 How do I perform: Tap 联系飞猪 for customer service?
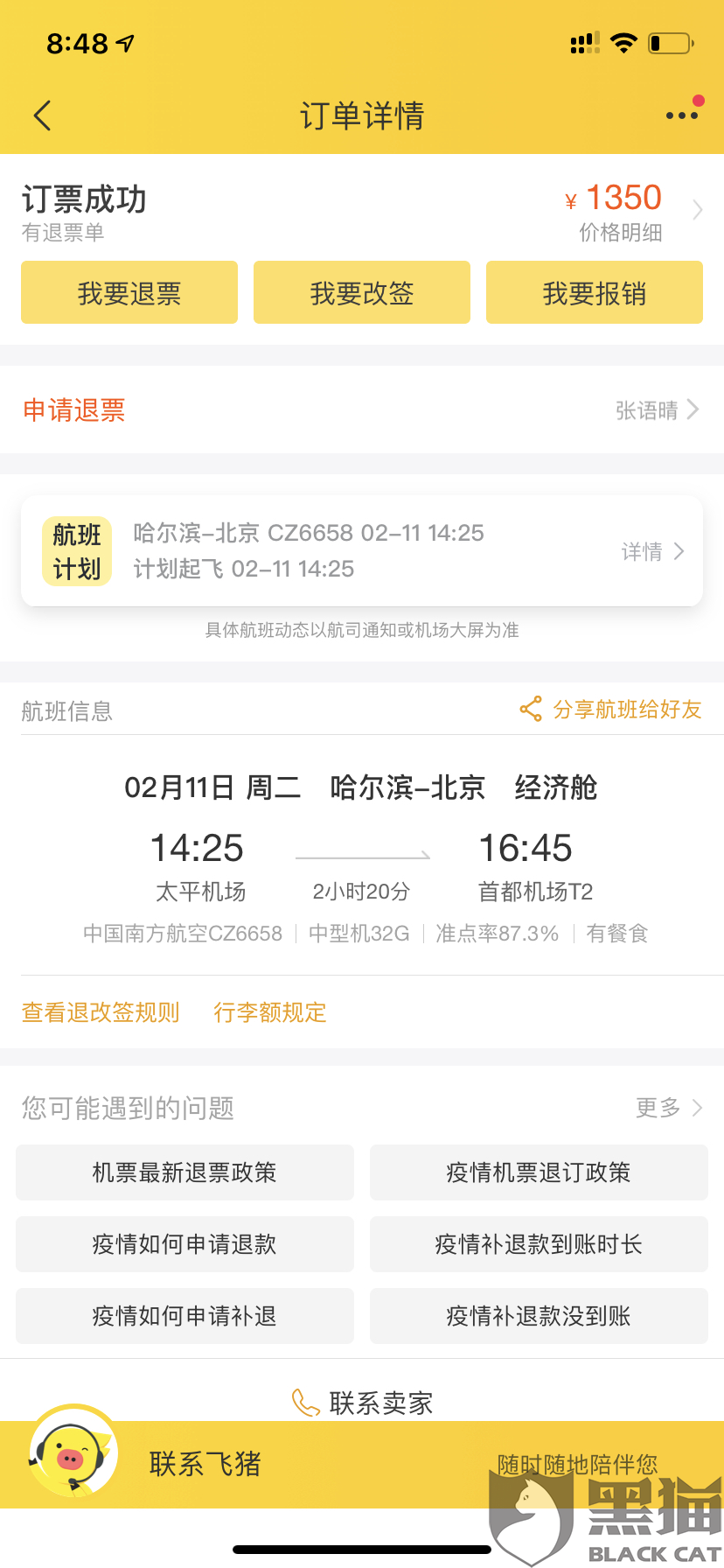pyautogui.click(x=205, y=1464)
